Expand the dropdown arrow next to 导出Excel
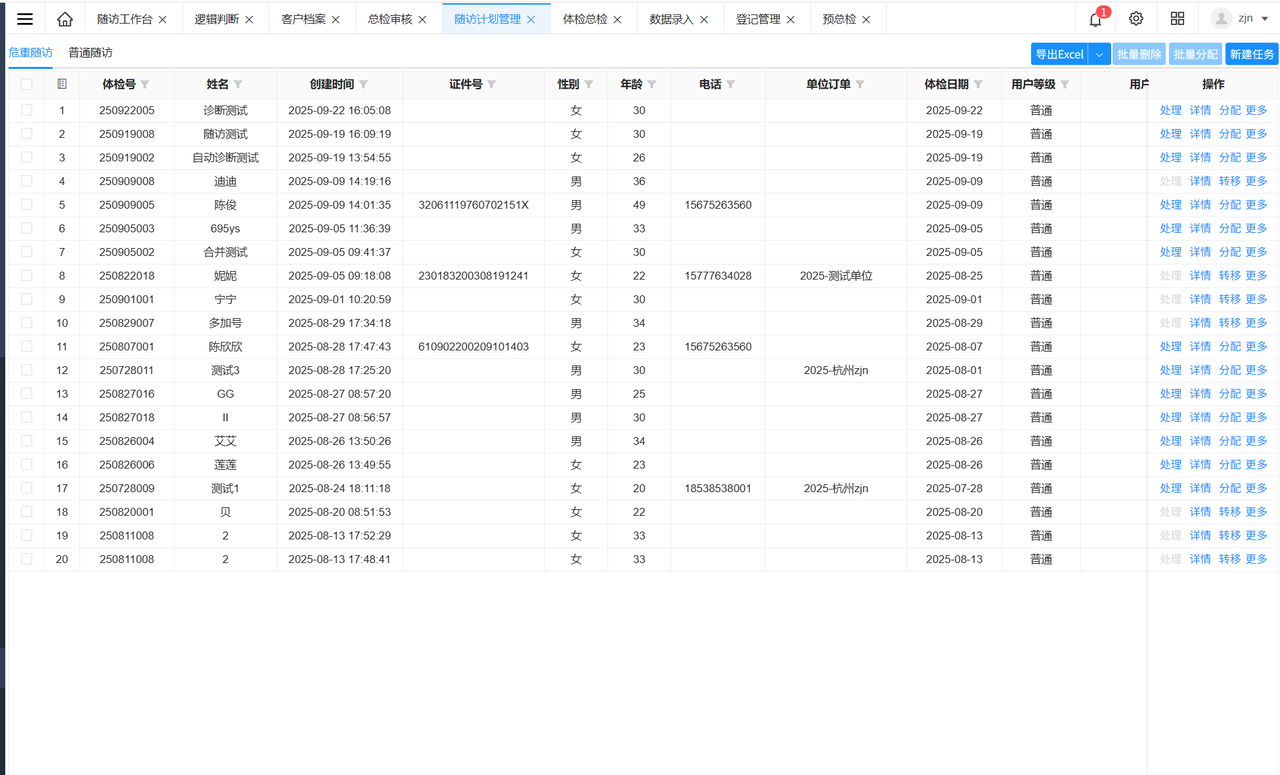 (1099, 54)
